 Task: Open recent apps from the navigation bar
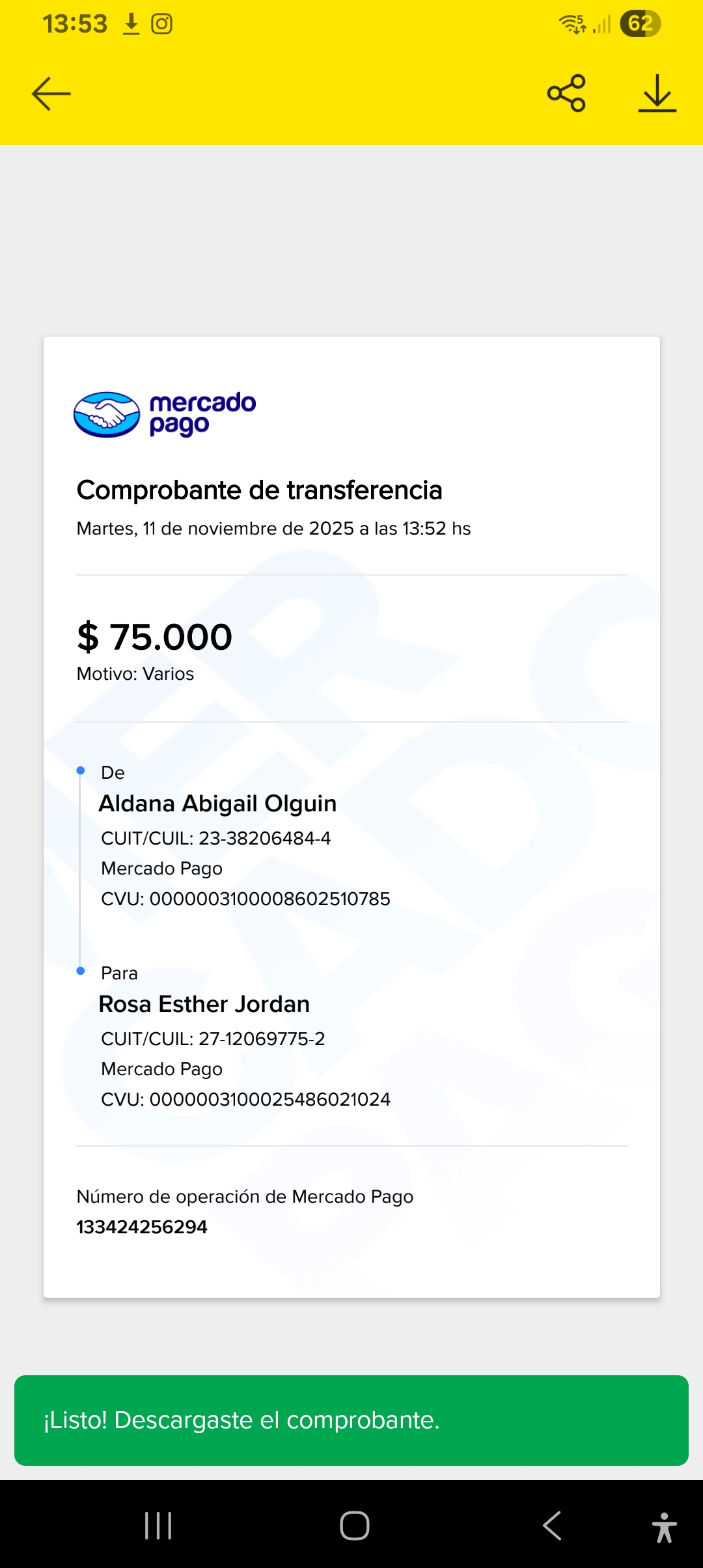158,1526
